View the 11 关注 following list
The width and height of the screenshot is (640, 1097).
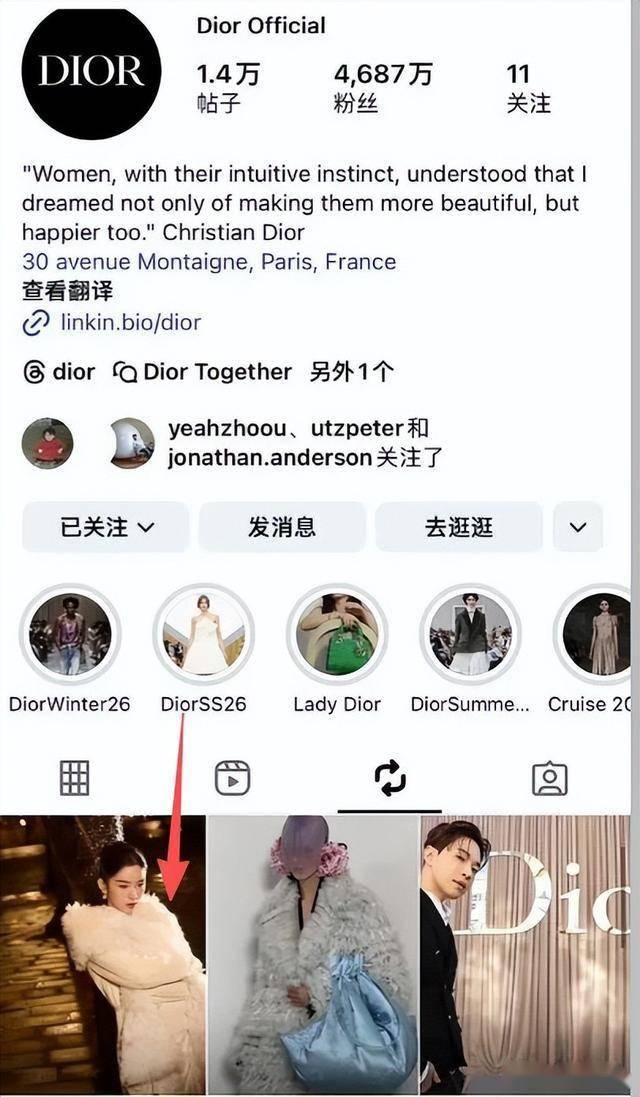coord(528,87)
